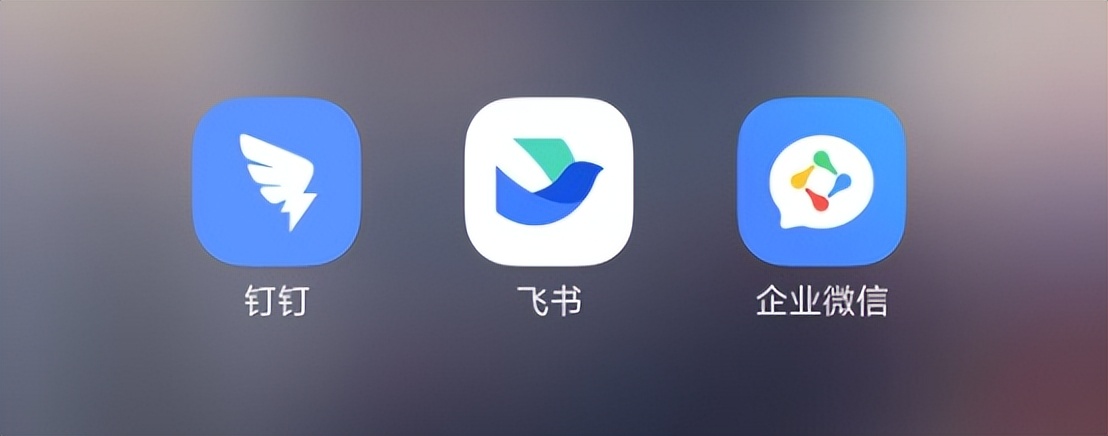
Task: Launch the 飞书 app
Action: (x=549, y=181)
